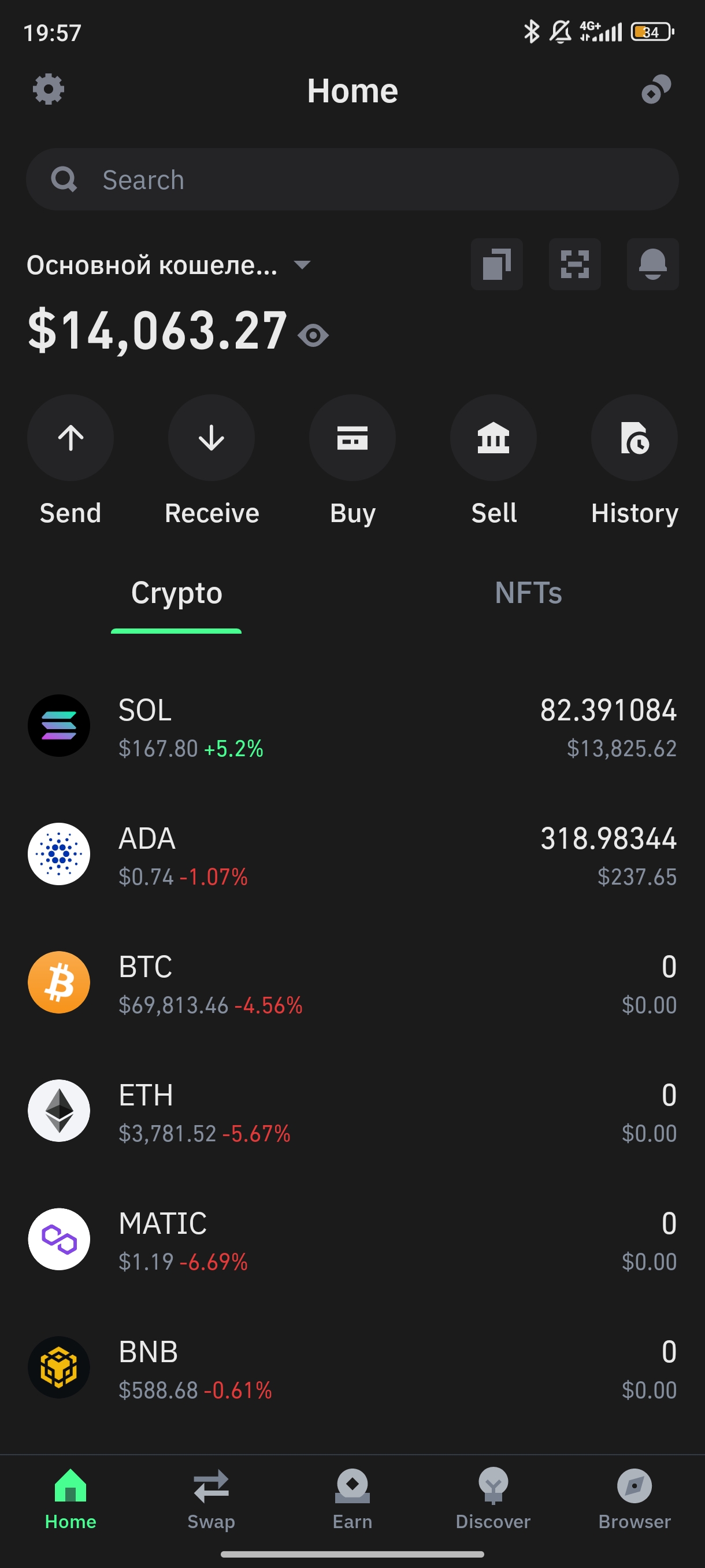Open the Buy crypto option

tap(352, 438)
